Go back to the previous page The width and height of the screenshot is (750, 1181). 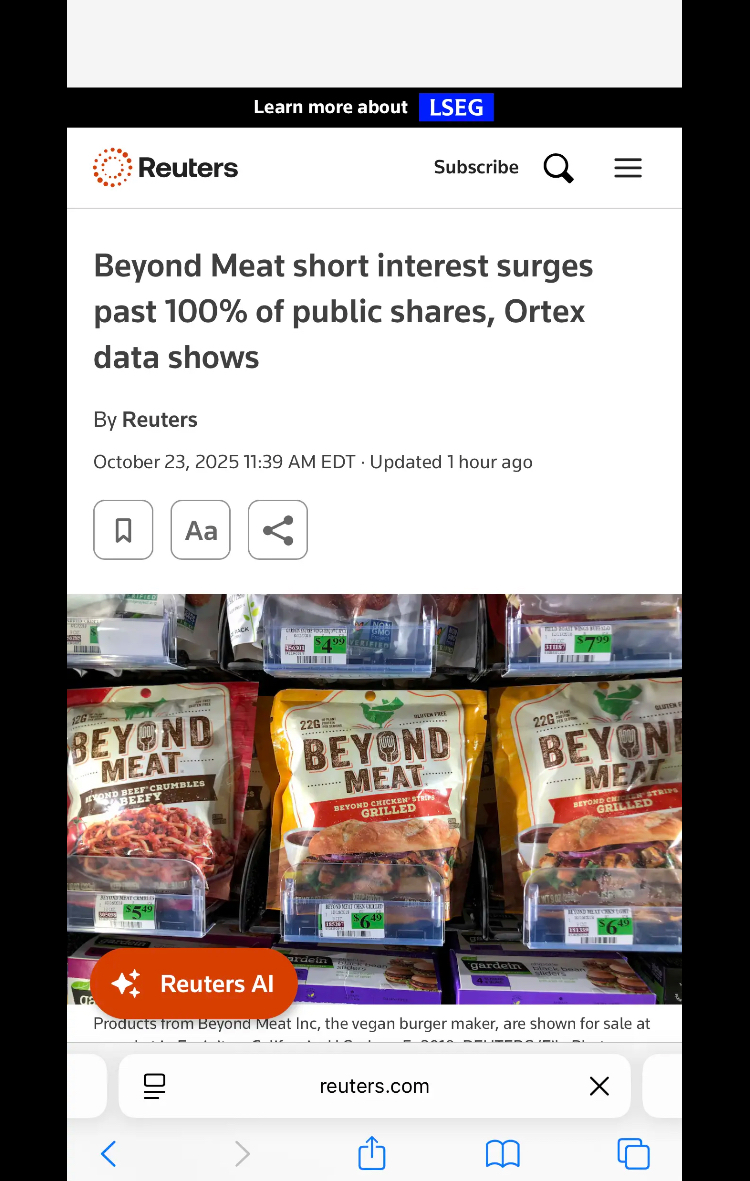(109, 1153)
